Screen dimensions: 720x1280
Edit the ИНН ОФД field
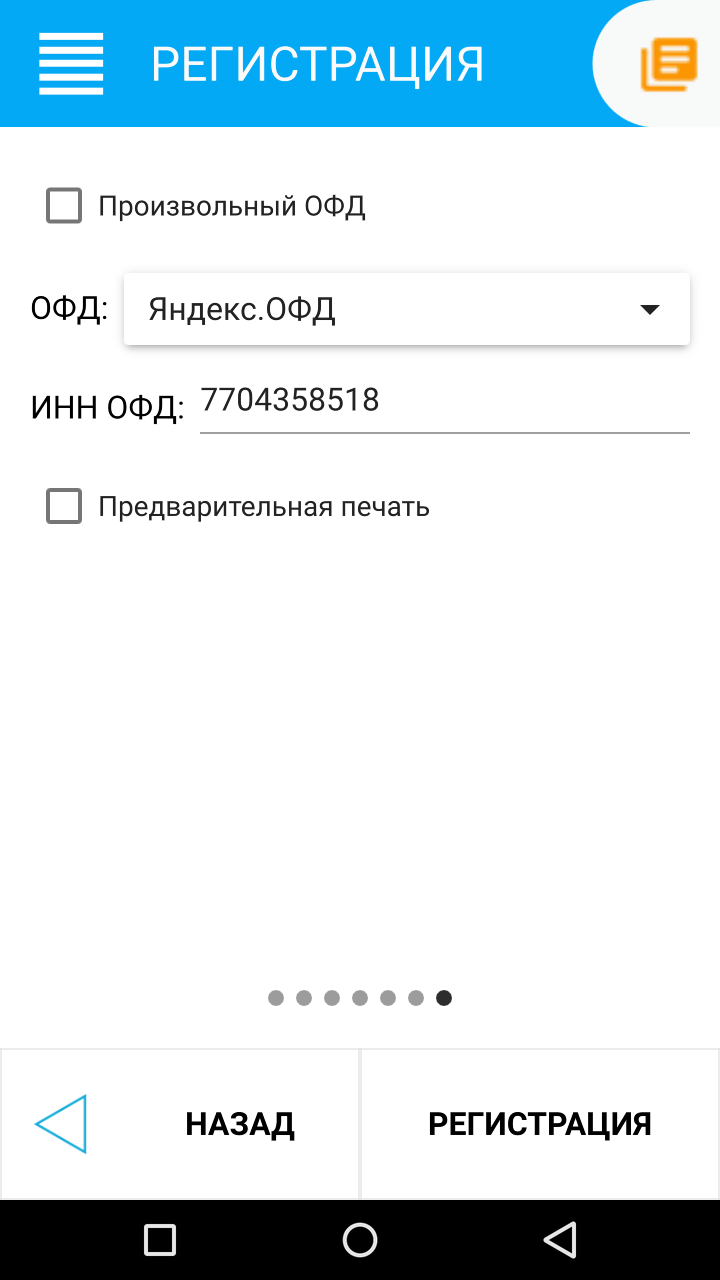tap(445, 402)
